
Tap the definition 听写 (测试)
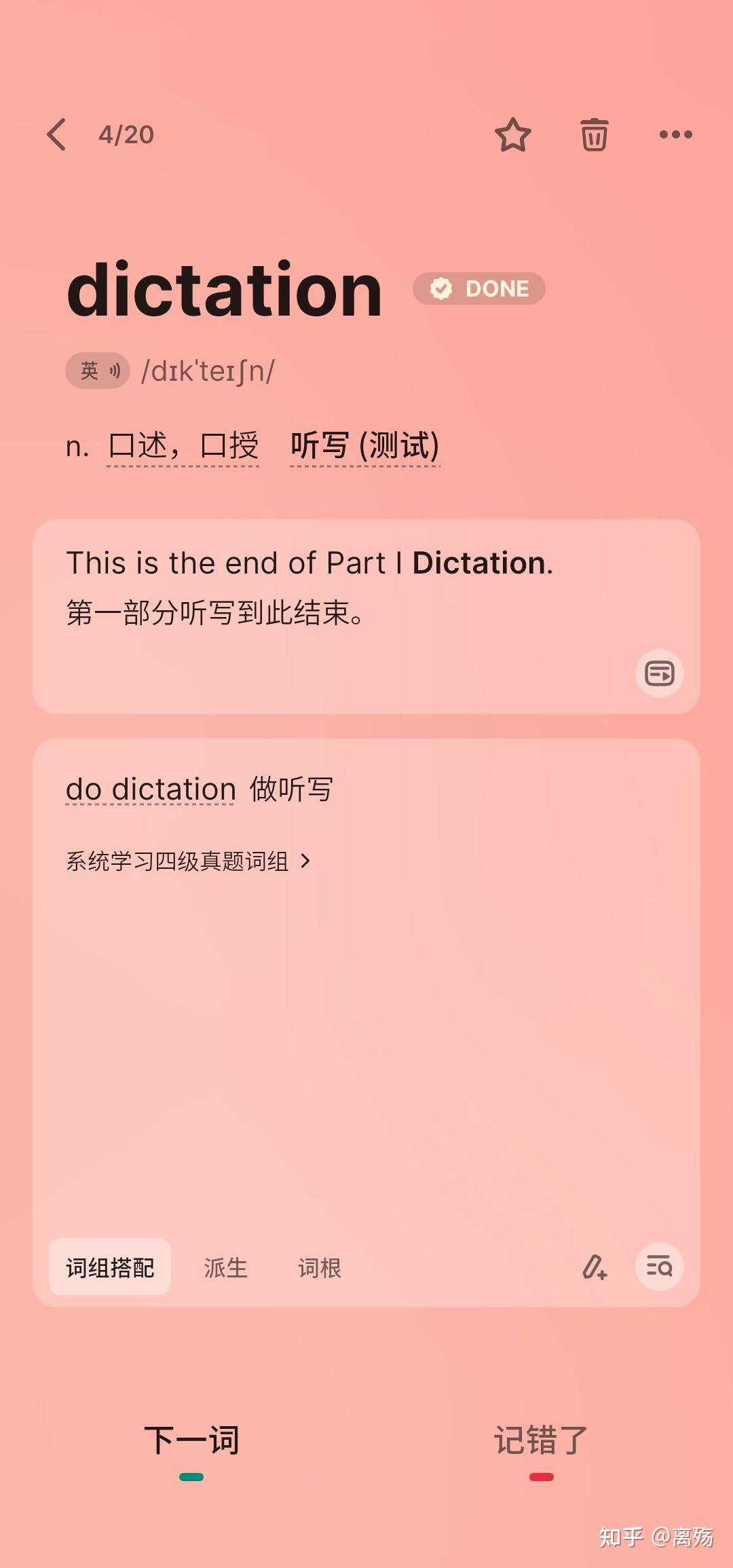(365, 447)
